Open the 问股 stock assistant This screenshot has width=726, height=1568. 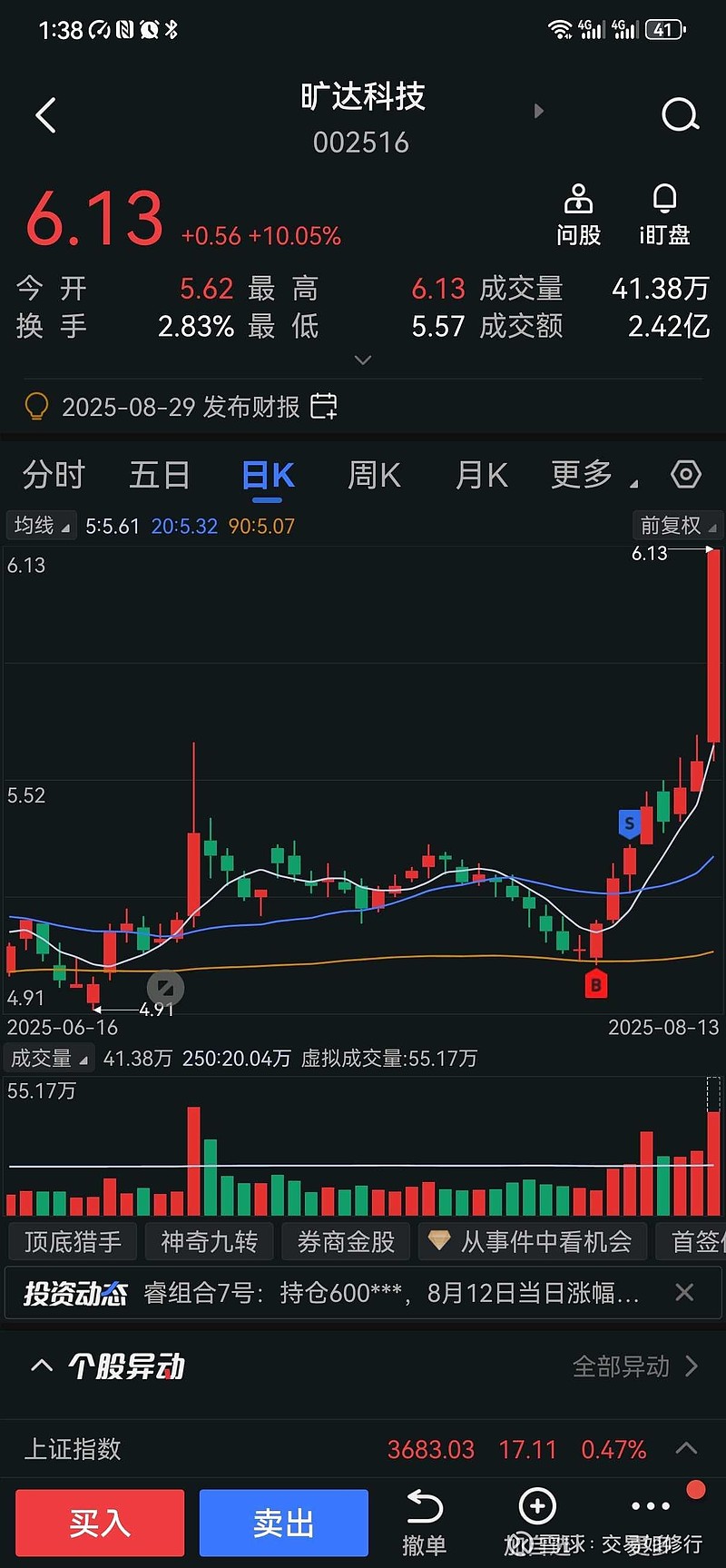578,215
